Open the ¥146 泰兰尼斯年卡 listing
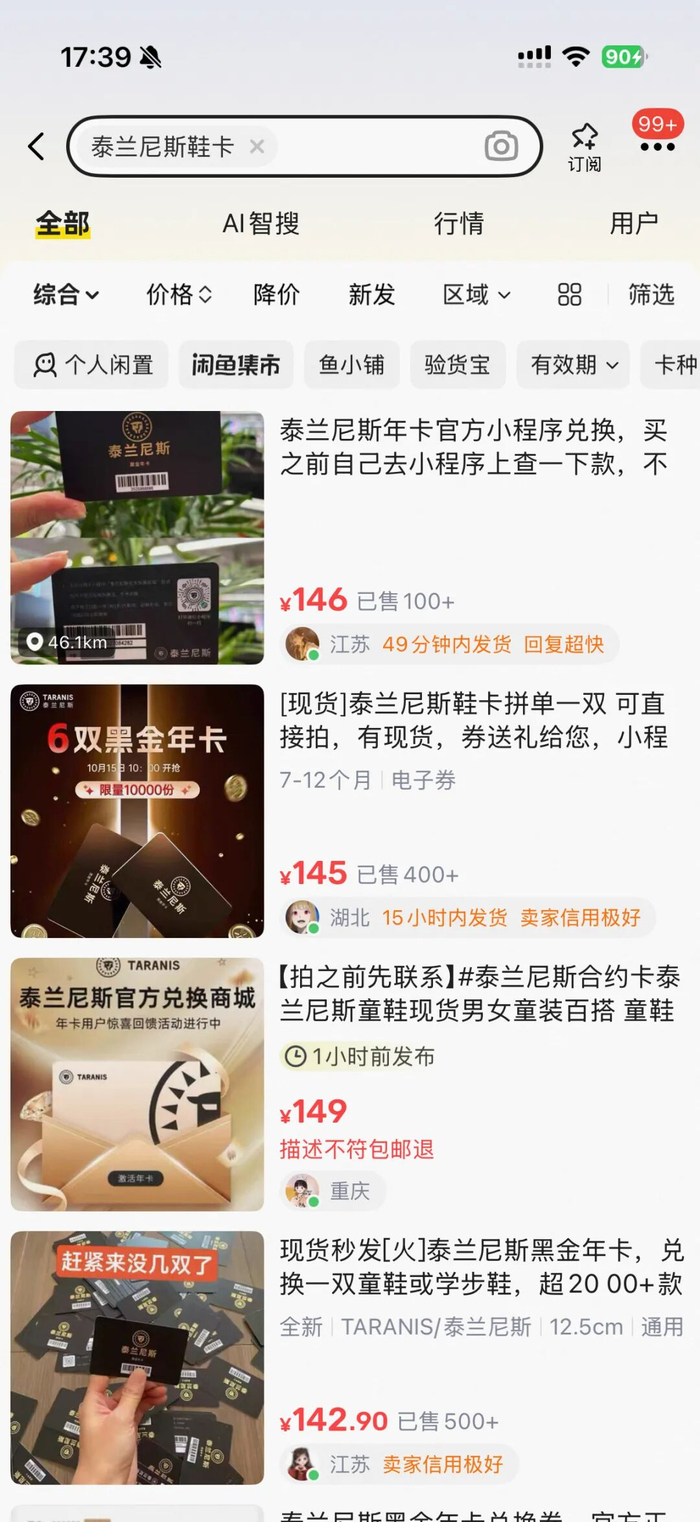 tap(350, 538)
